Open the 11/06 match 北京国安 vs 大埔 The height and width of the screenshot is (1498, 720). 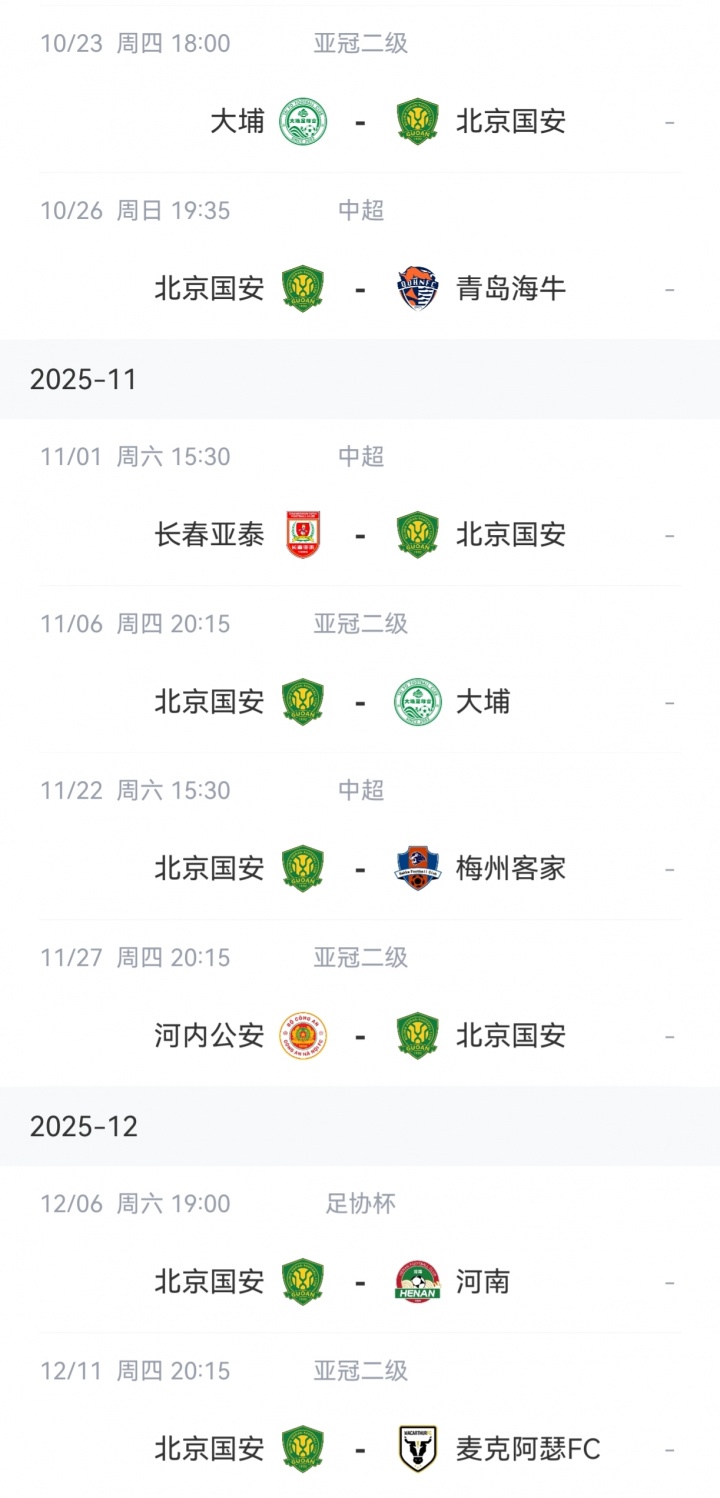click(360, 702)
